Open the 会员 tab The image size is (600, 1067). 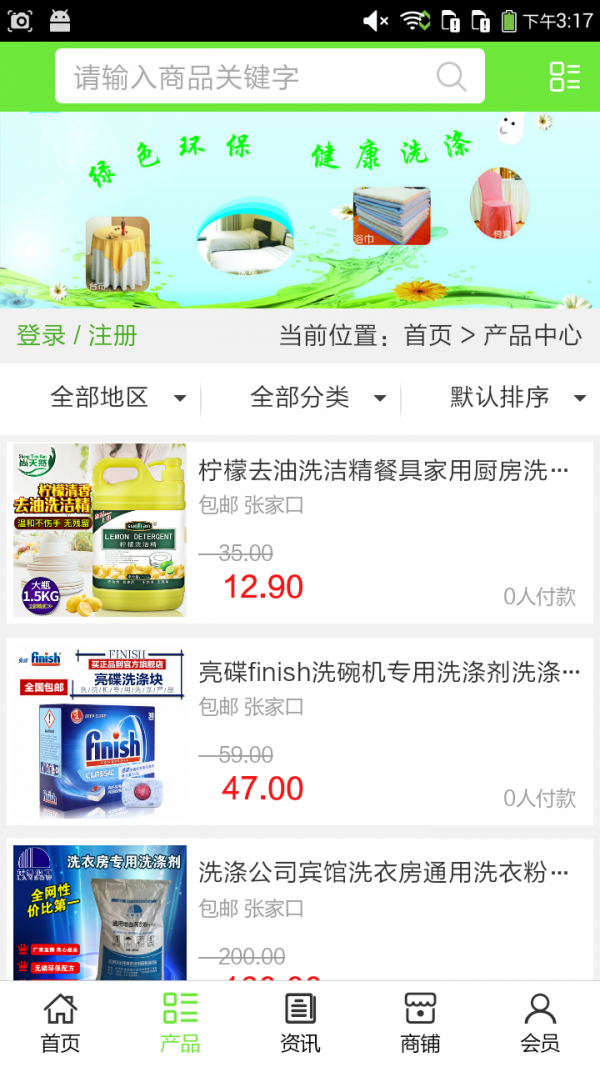[540, 1023]
